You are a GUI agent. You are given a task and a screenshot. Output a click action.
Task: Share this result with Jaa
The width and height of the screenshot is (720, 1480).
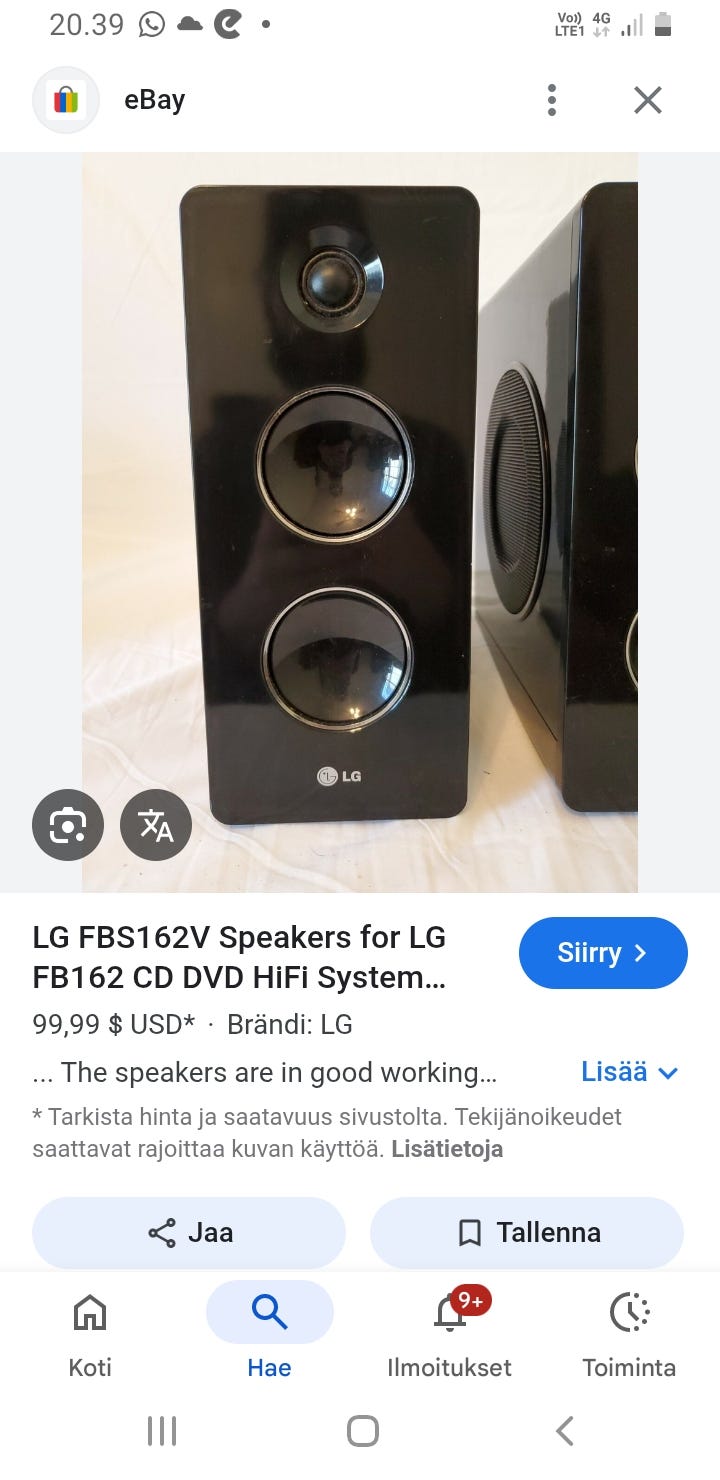189,1233
